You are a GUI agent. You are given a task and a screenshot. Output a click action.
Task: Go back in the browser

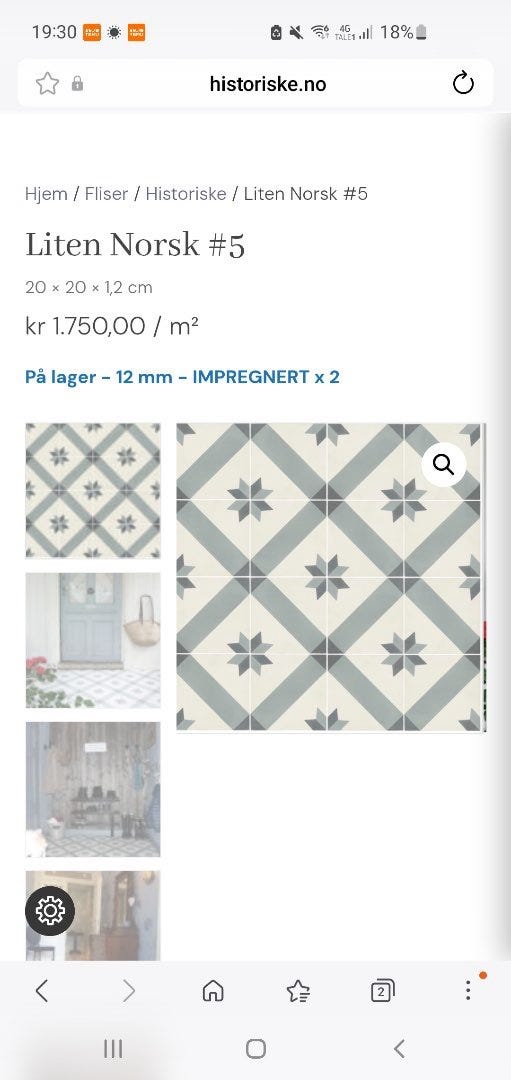tap(42, 991)
